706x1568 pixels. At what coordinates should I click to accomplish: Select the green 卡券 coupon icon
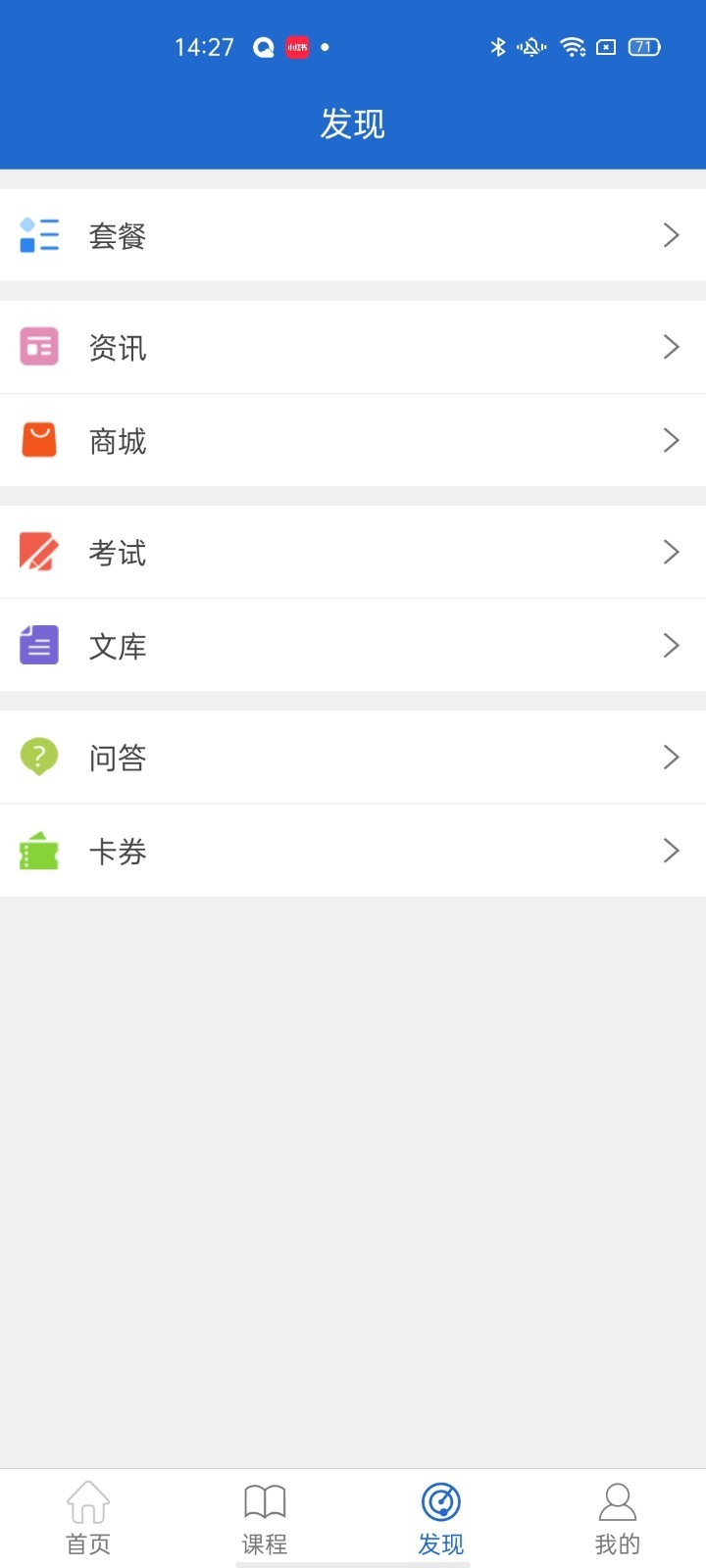pos(38,851)
